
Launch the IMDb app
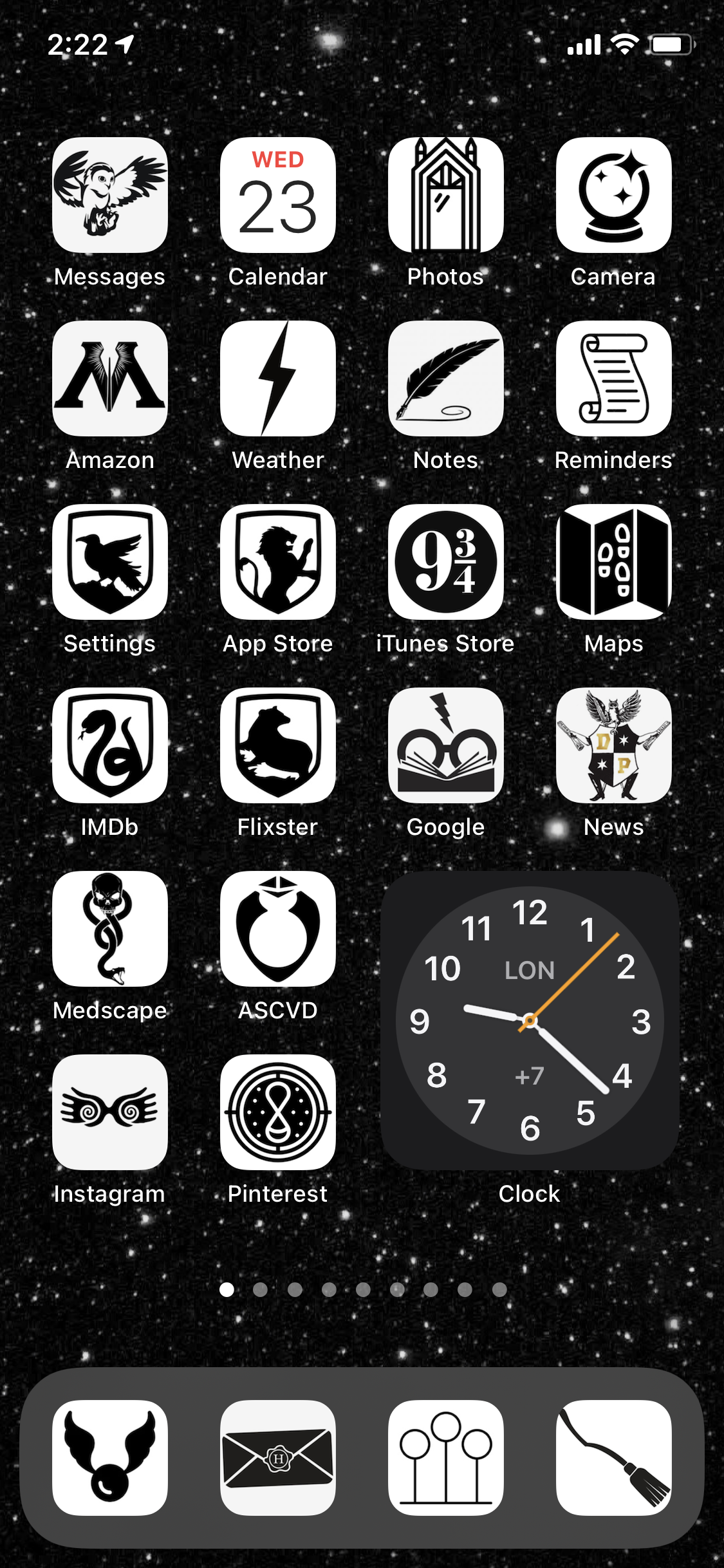[110, 745]
